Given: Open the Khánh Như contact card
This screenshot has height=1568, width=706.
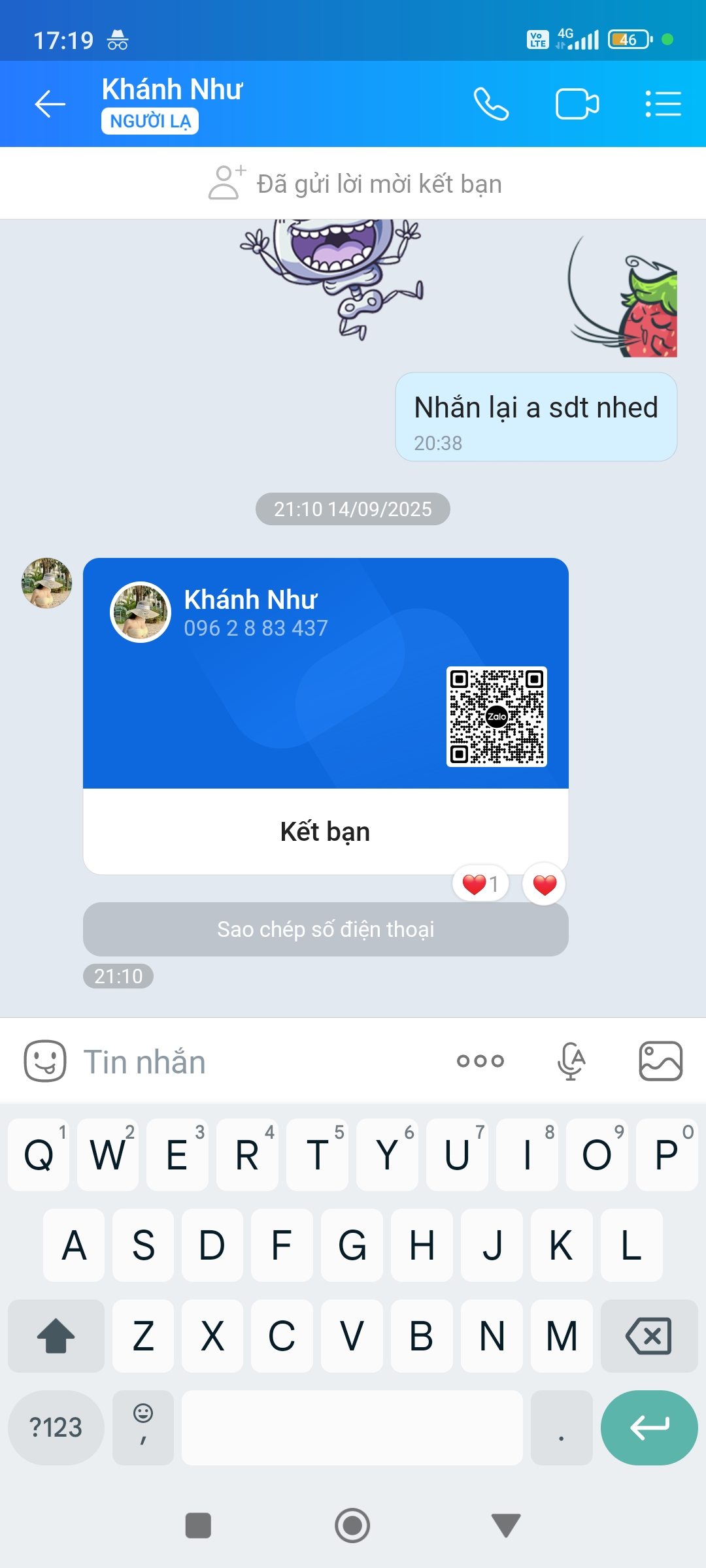Looking at the screenshot, I should (326, 673).
